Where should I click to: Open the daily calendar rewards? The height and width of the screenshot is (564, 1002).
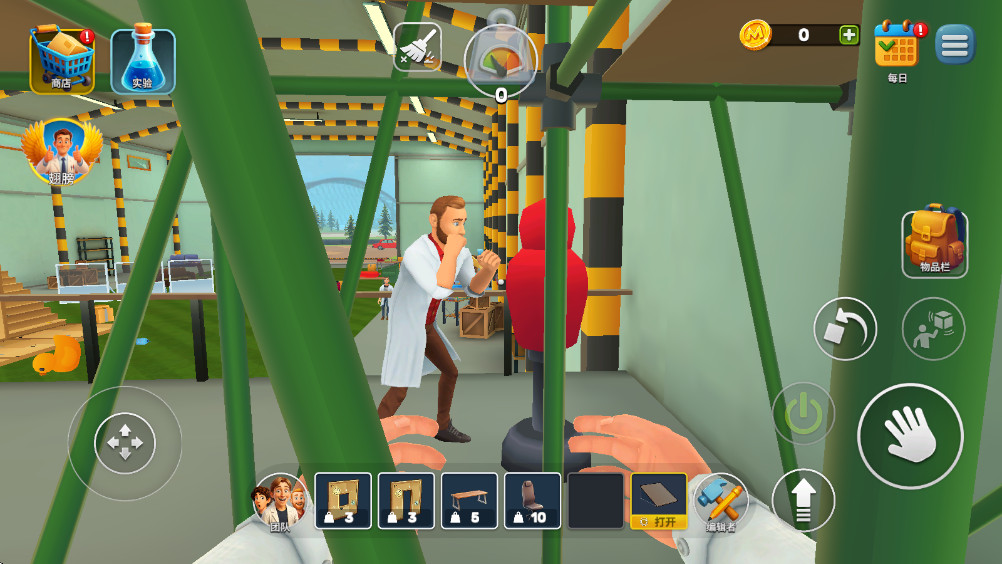(x=896, y=47)
